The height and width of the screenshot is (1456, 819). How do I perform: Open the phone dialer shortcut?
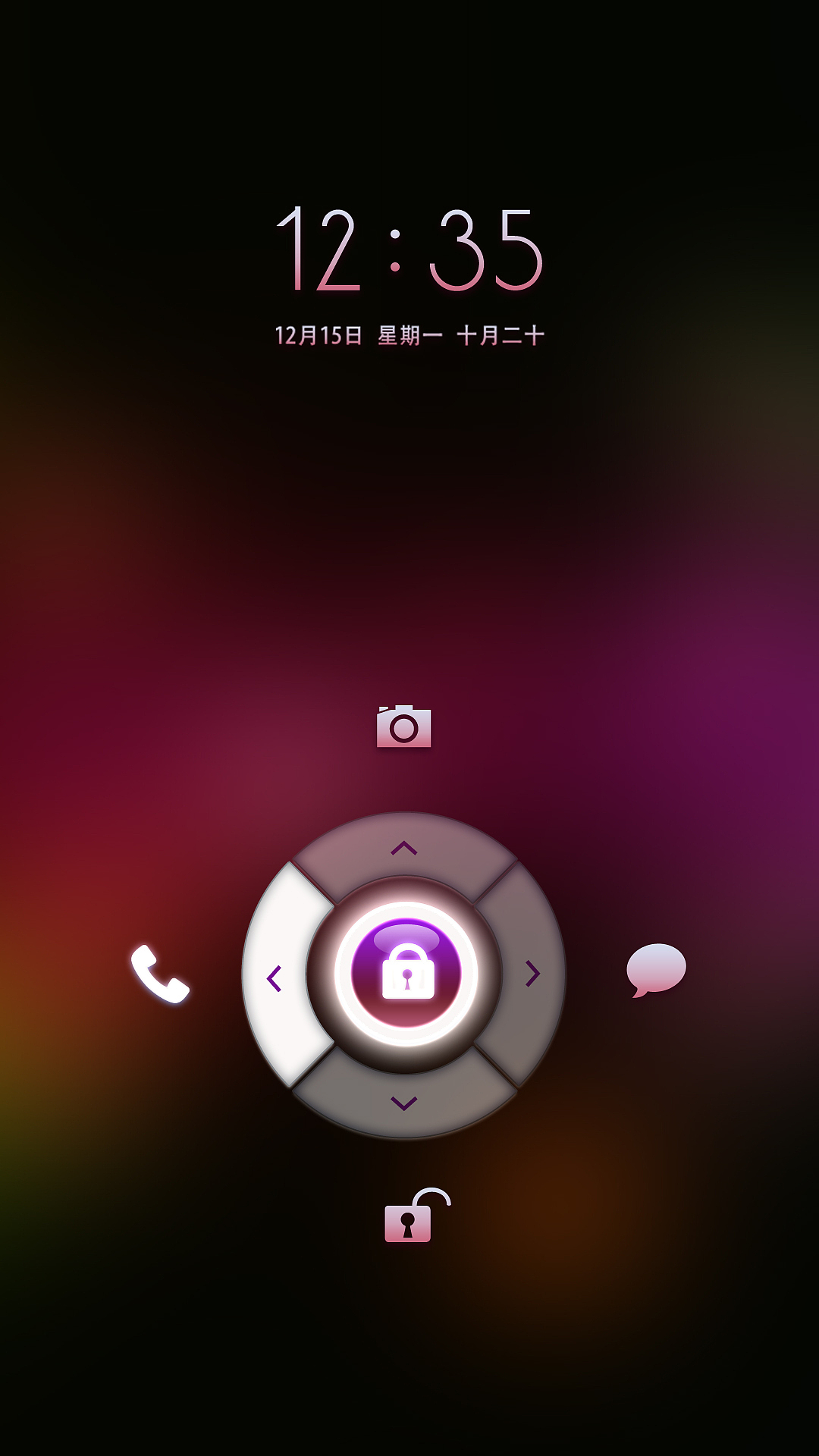(x=160, y=974)
